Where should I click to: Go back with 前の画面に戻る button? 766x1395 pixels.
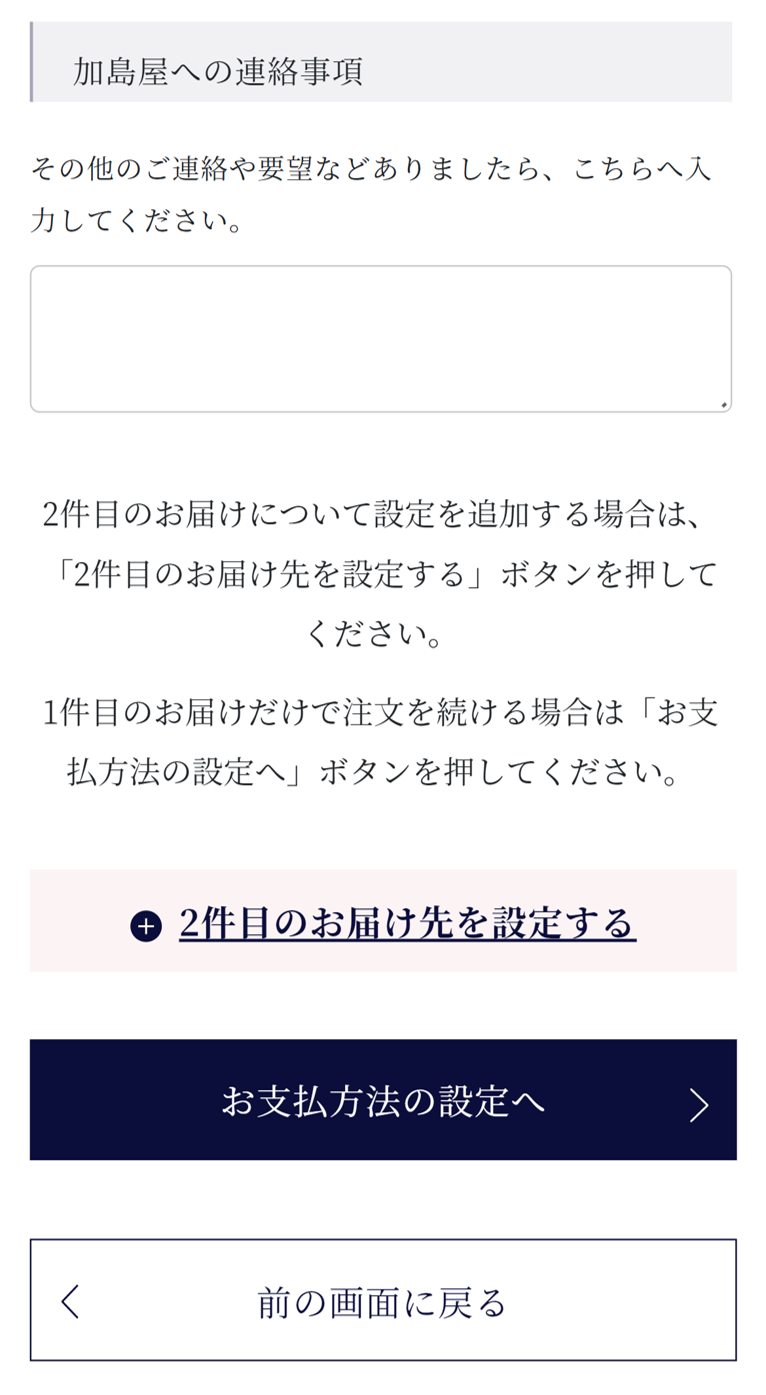pyautogui.click(x=383, y=1300)
